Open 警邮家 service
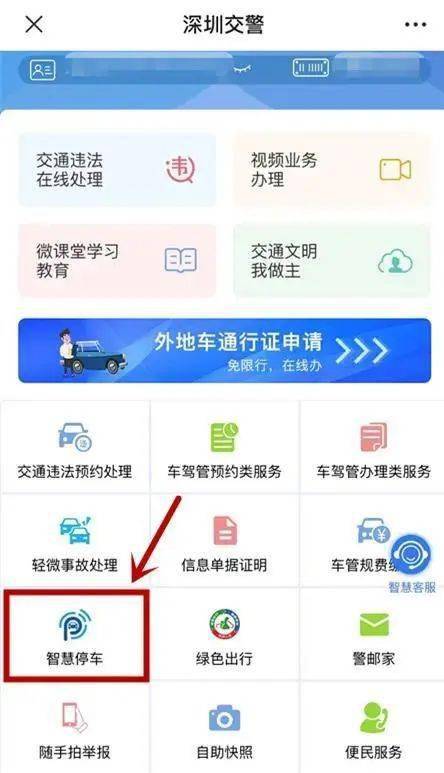Viewport: 444px width, 773px height. [374, 634]
